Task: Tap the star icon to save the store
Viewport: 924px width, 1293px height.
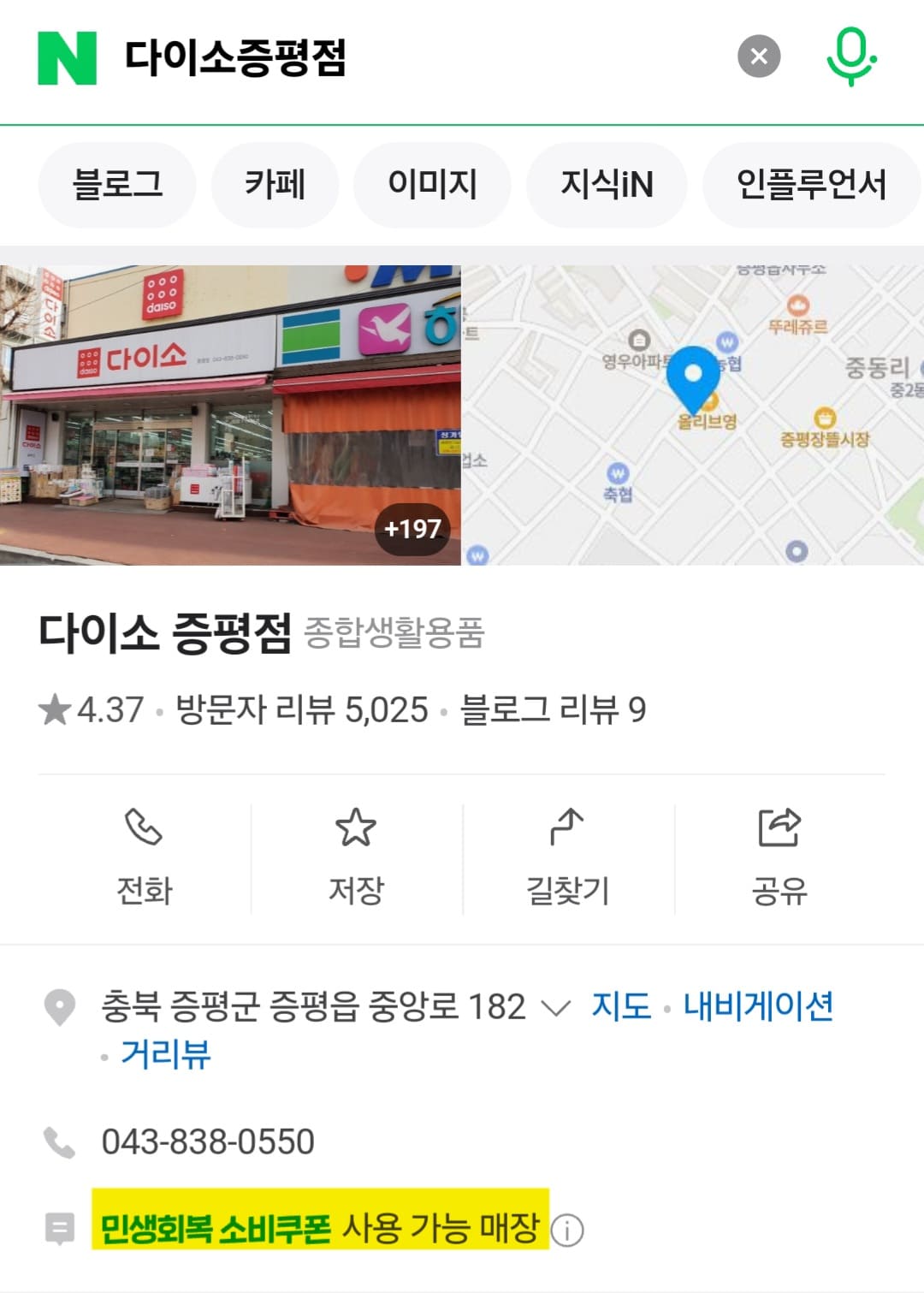Action: 356,828
